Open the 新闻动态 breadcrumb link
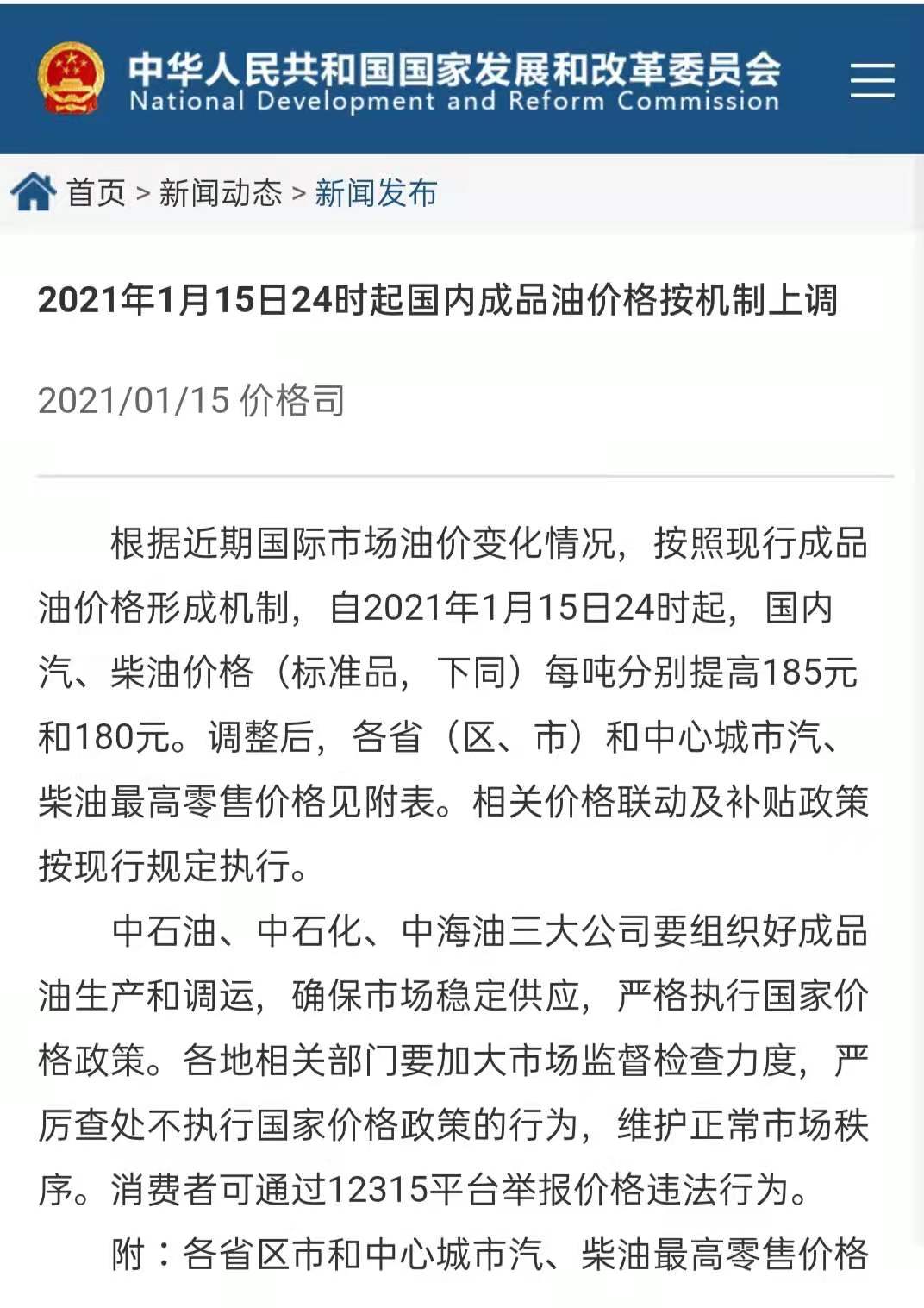This screenshot has height=1308, width=924. pyautogui.click(x=221, y=193)
